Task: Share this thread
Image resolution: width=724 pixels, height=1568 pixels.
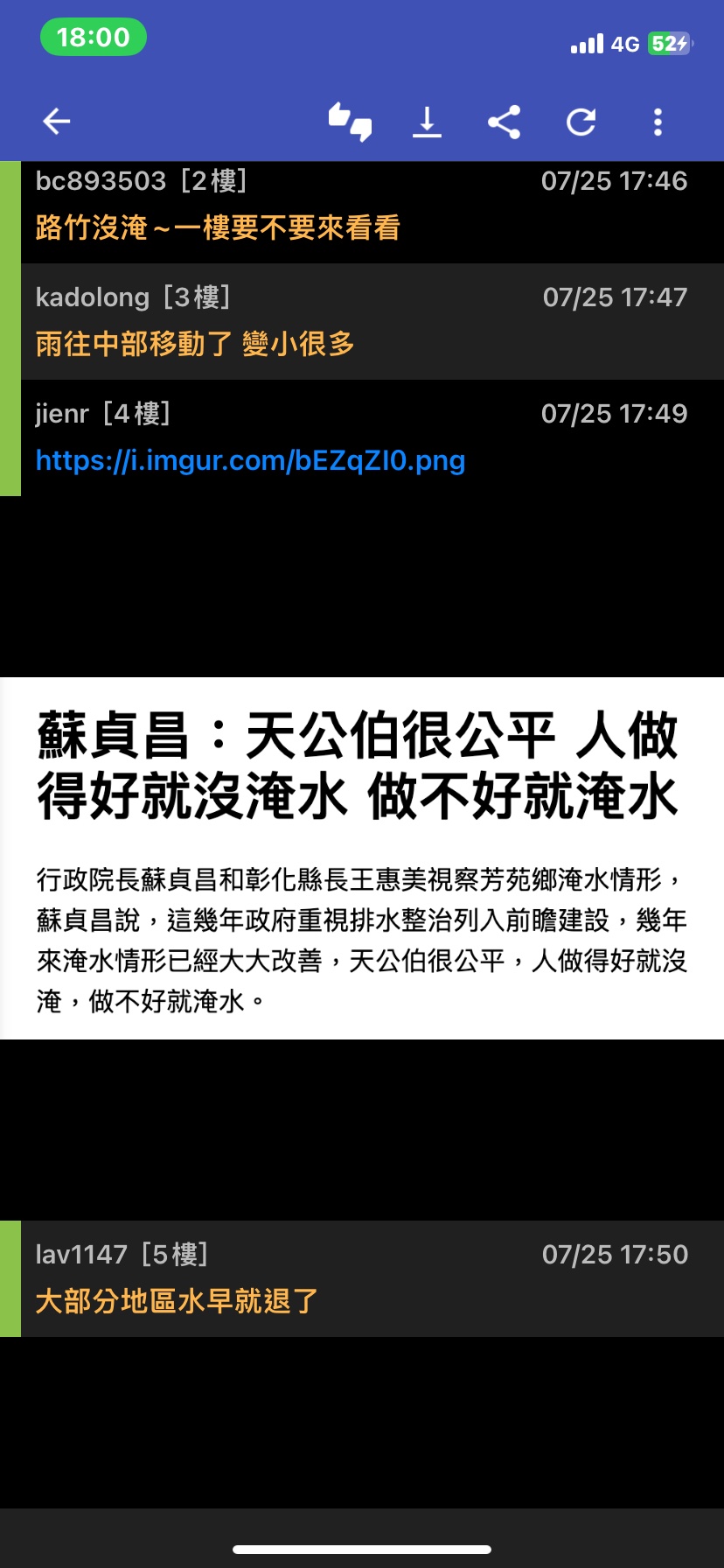Action: point(505,122)
